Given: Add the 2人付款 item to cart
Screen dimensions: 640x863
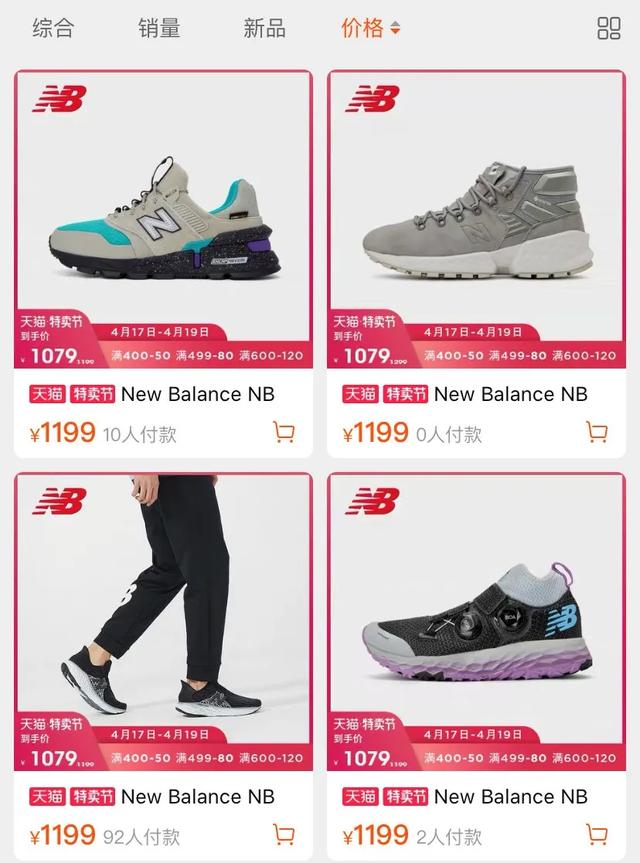Looking at the screenshot, I should (597, 834).
